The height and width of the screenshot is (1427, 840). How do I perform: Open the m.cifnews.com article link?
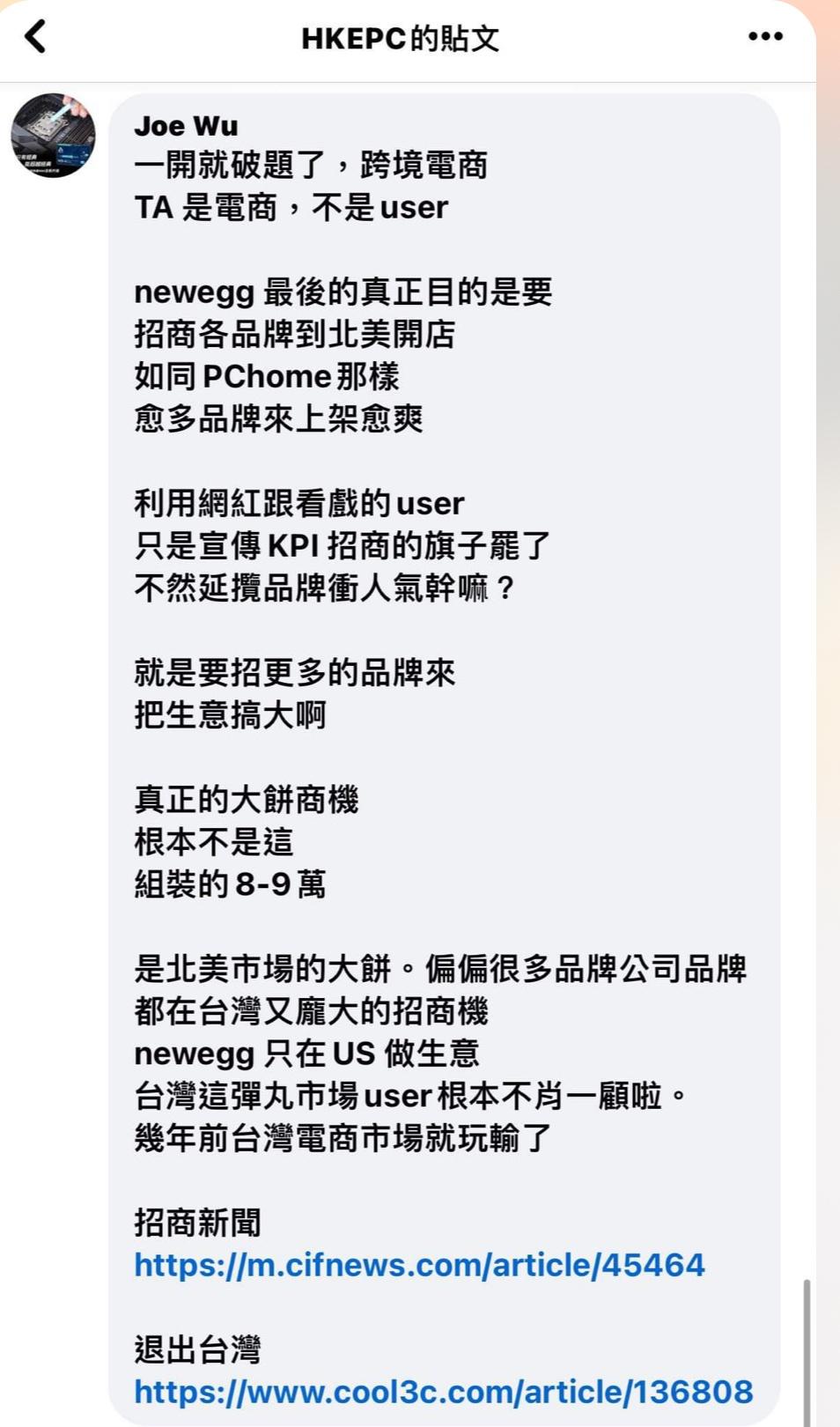419,1265
